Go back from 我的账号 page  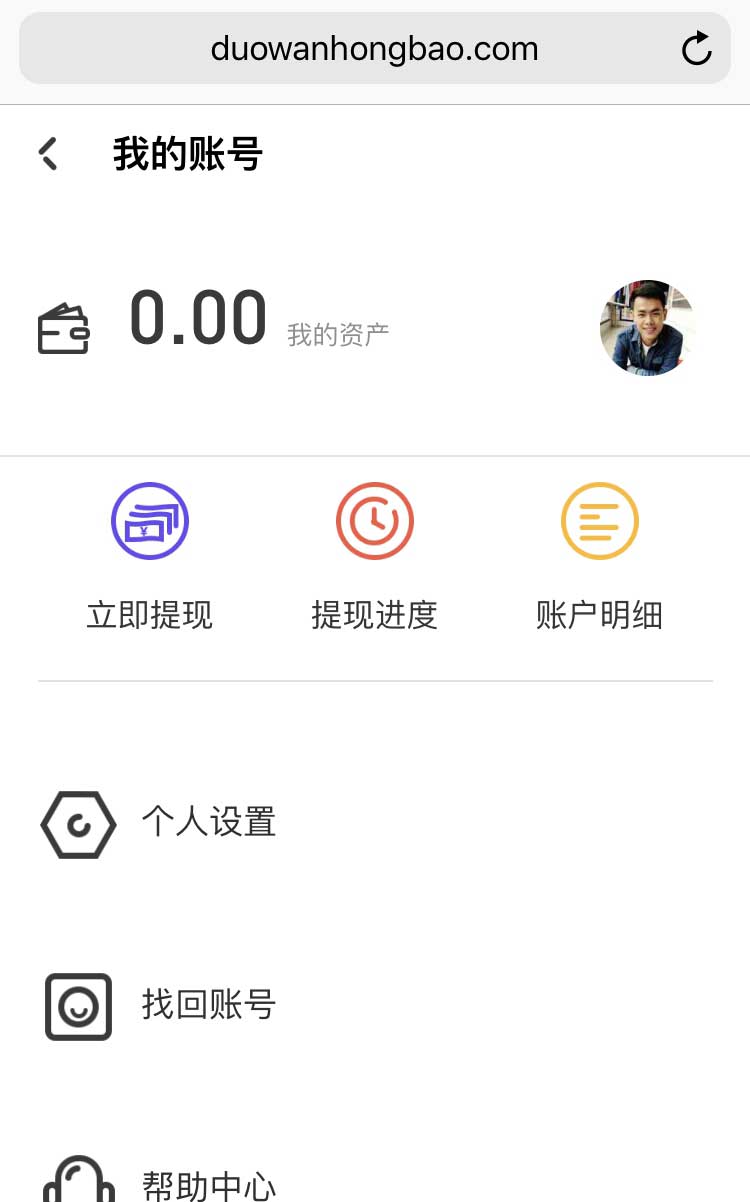click(x=48, y=155)
